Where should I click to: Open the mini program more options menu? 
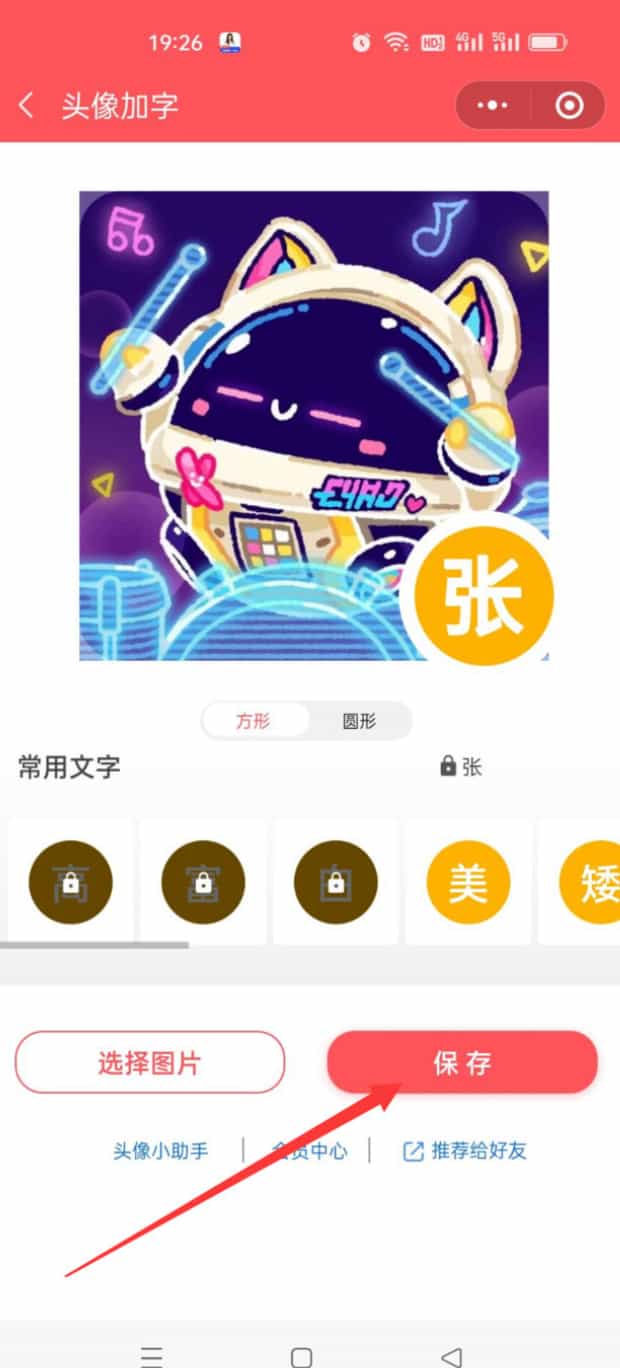pyautogui.click(x=493, y=106)
